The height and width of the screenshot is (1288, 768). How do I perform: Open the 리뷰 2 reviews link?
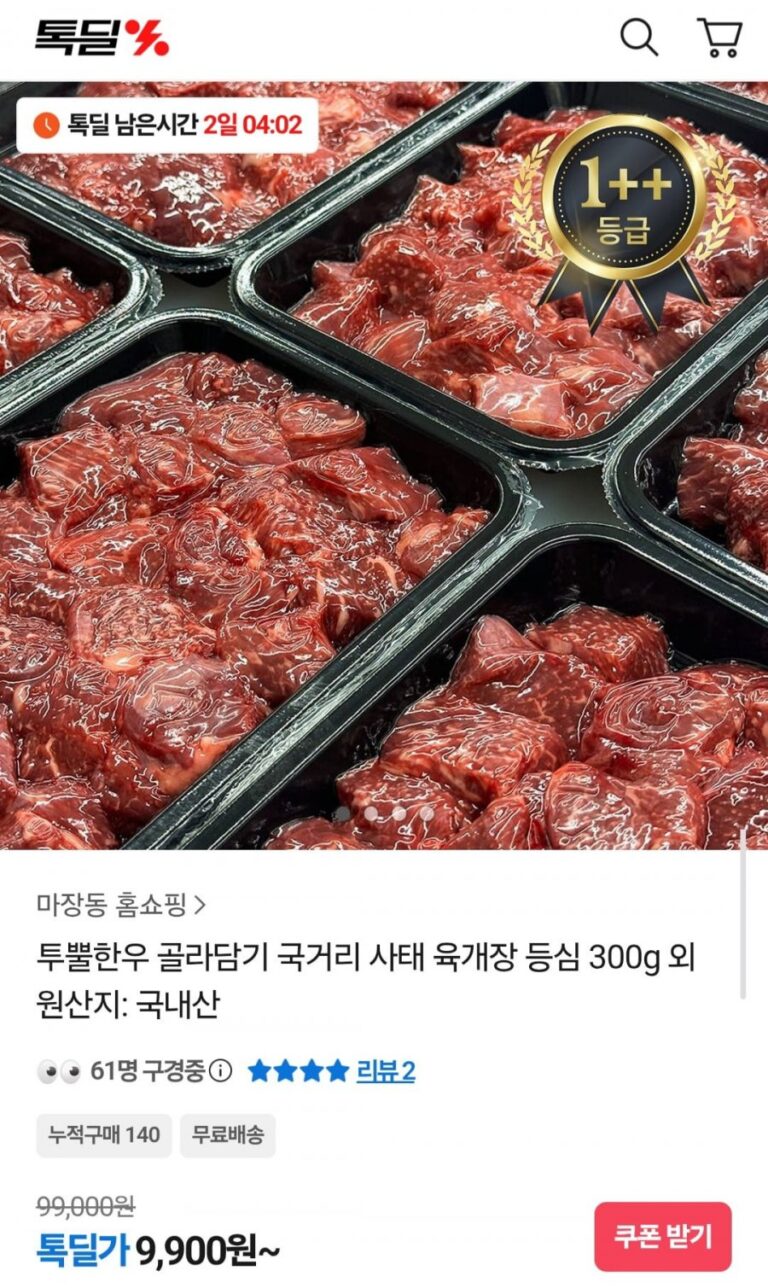[x=385, y=1071]
